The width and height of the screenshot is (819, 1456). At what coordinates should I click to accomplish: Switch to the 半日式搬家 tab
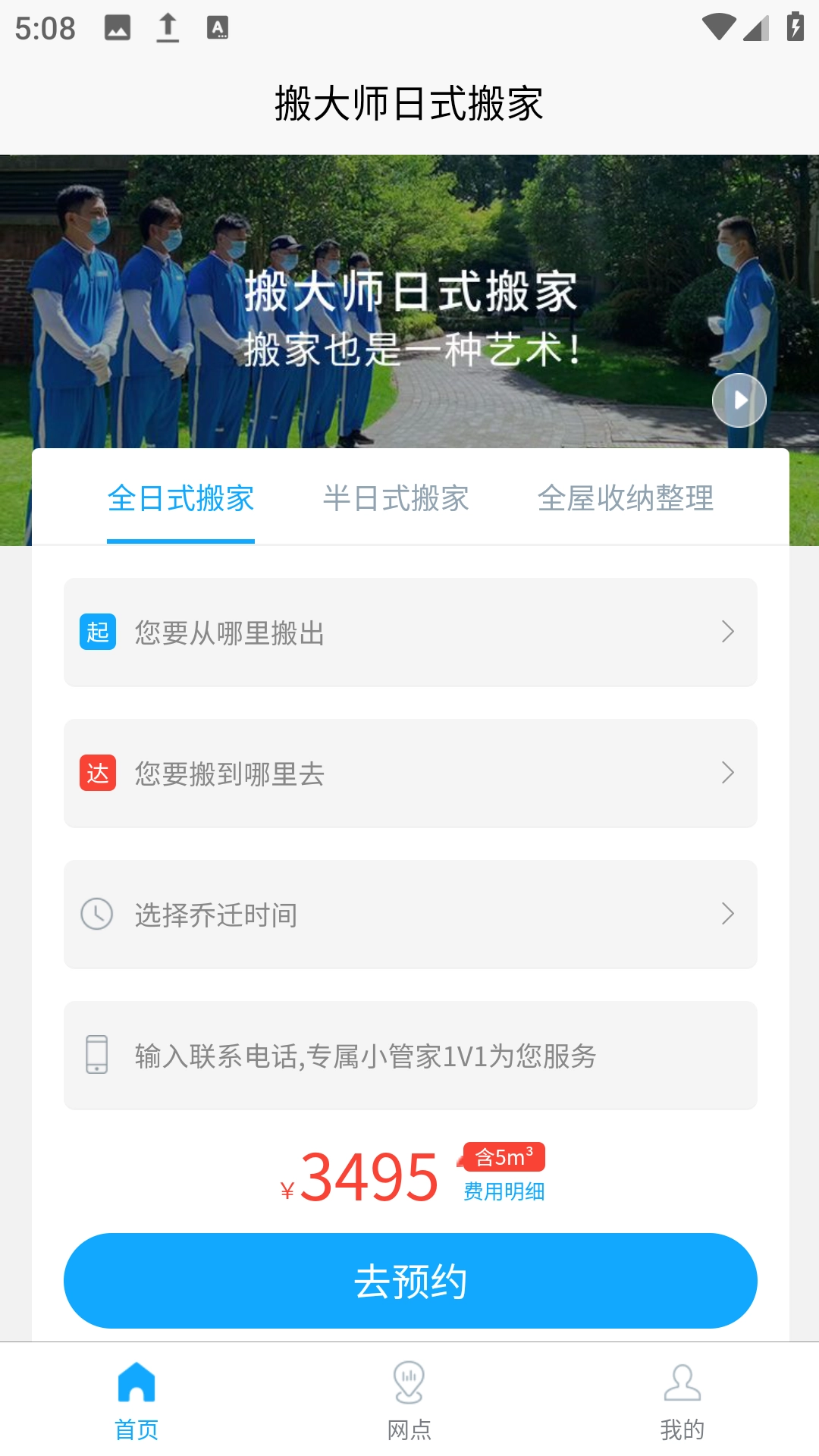pyautogui.click(x=397, y=499)
